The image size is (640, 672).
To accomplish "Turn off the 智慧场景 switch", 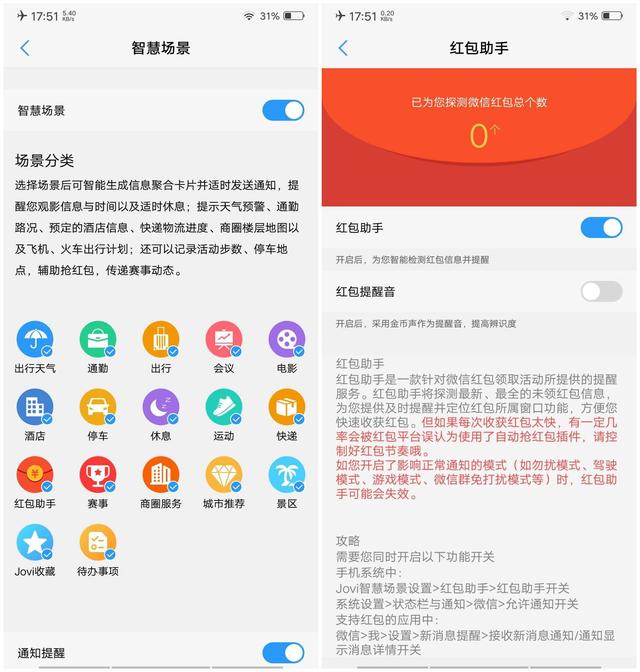I will click(283, 110).
